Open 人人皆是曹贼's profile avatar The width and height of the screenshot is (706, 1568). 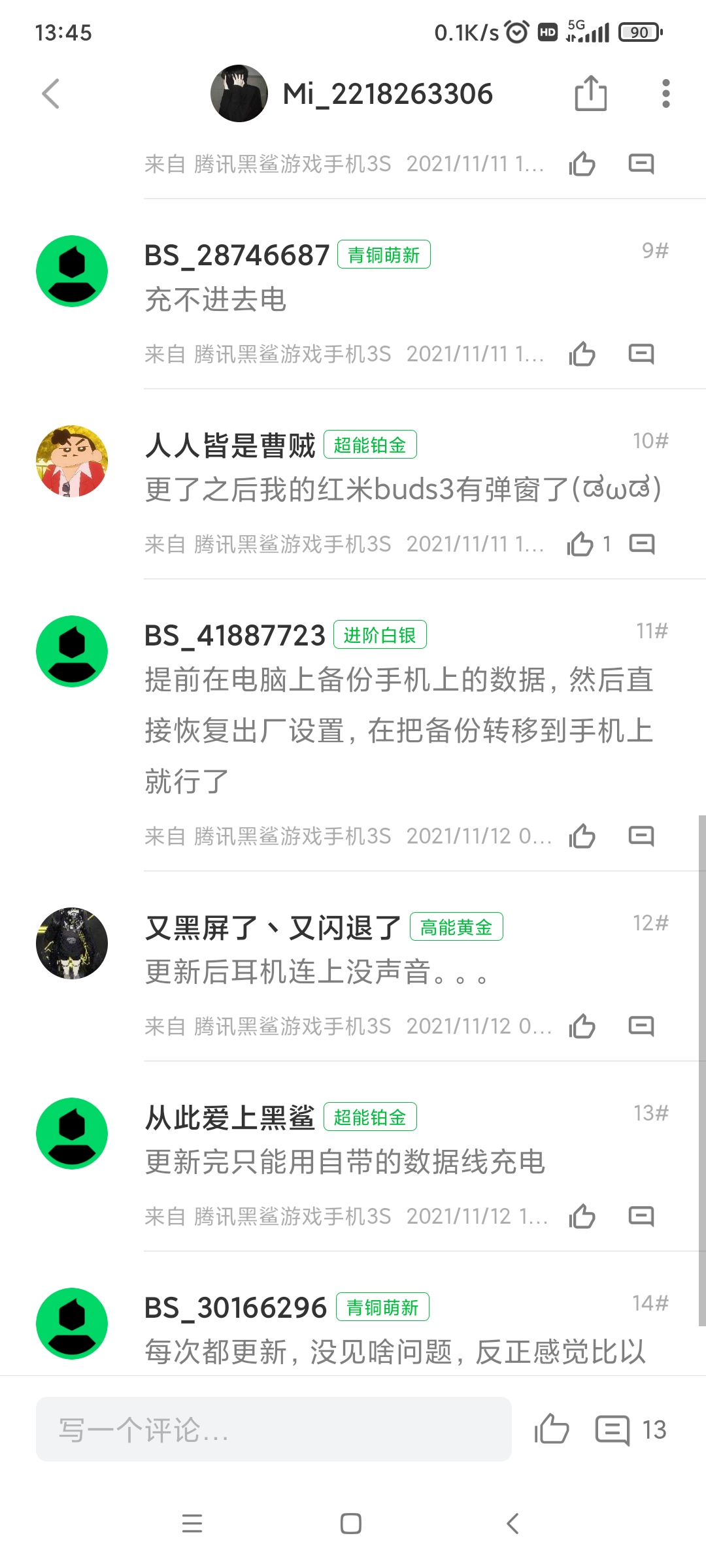point(72,462)
